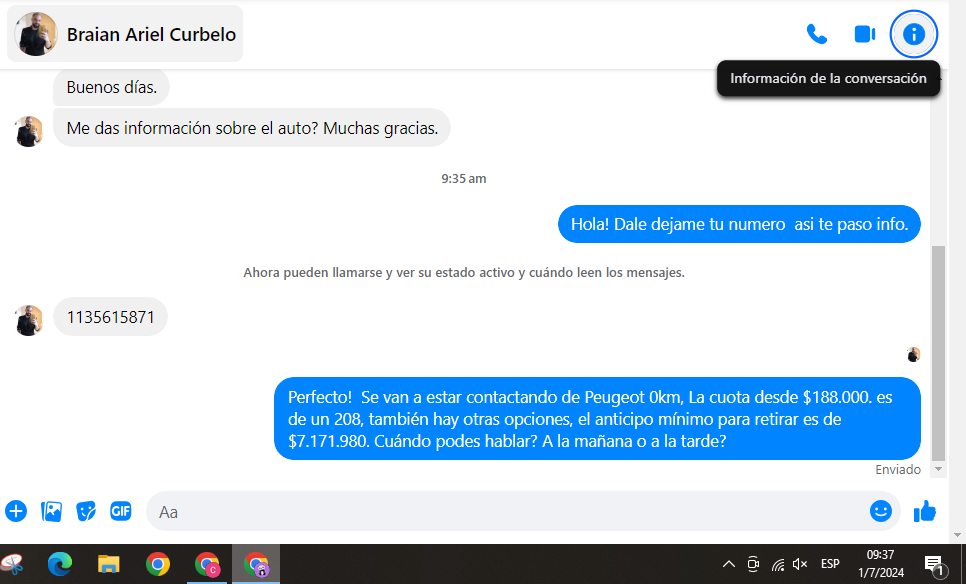Screen dimensions: 966x584
Task: Start a video call with Braian
Action: click(865, 34)
